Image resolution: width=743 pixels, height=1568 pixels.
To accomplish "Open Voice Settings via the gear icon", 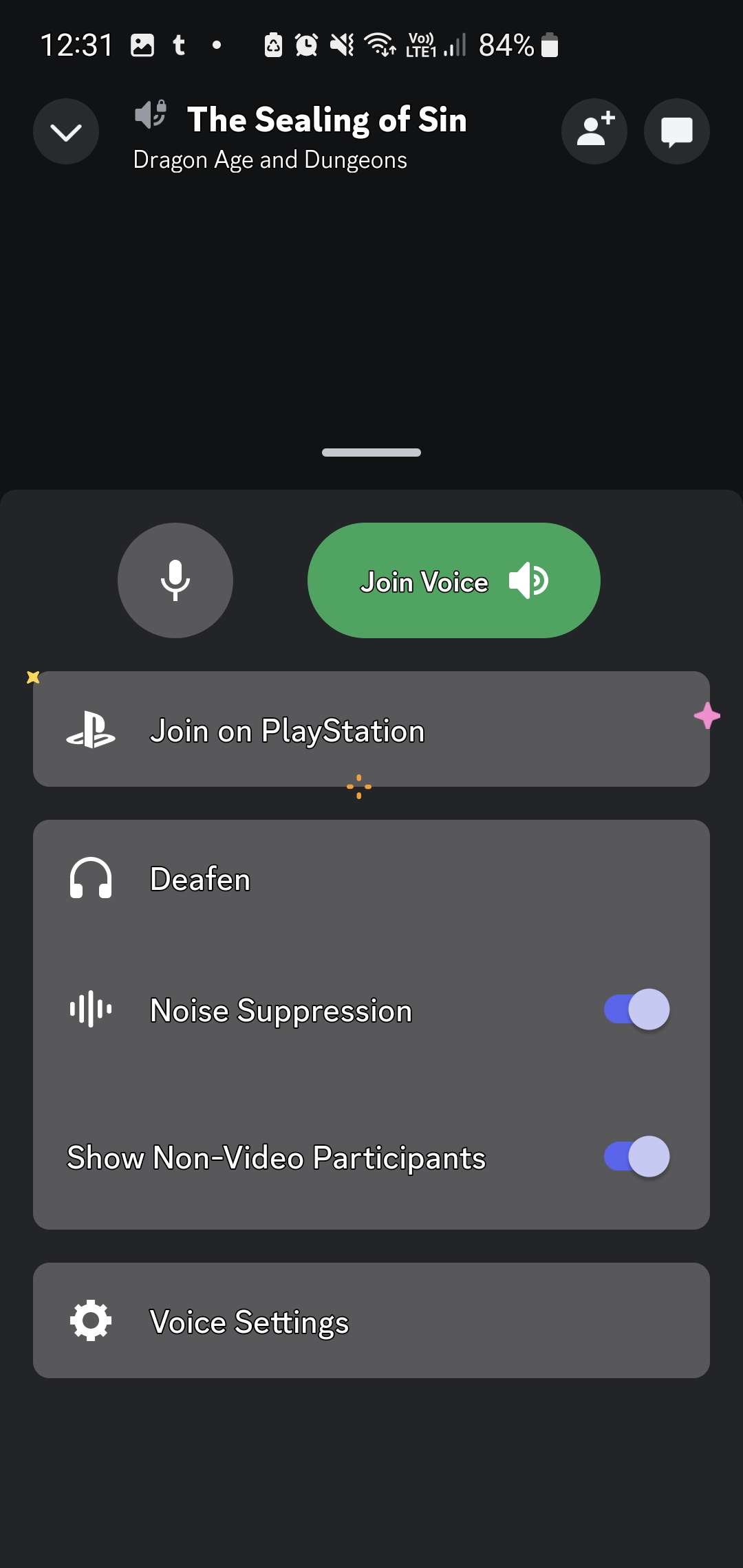I will 90,1320.
